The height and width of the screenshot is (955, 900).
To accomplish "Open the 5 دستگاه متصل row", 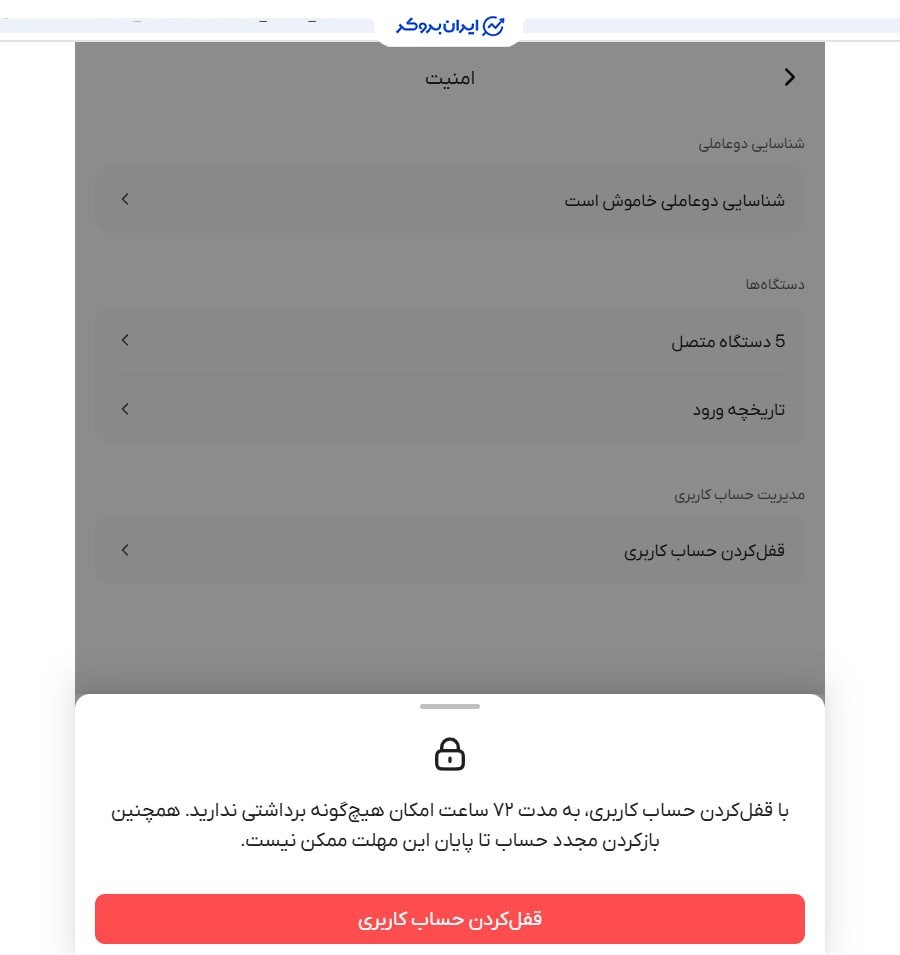I will 450,341.
